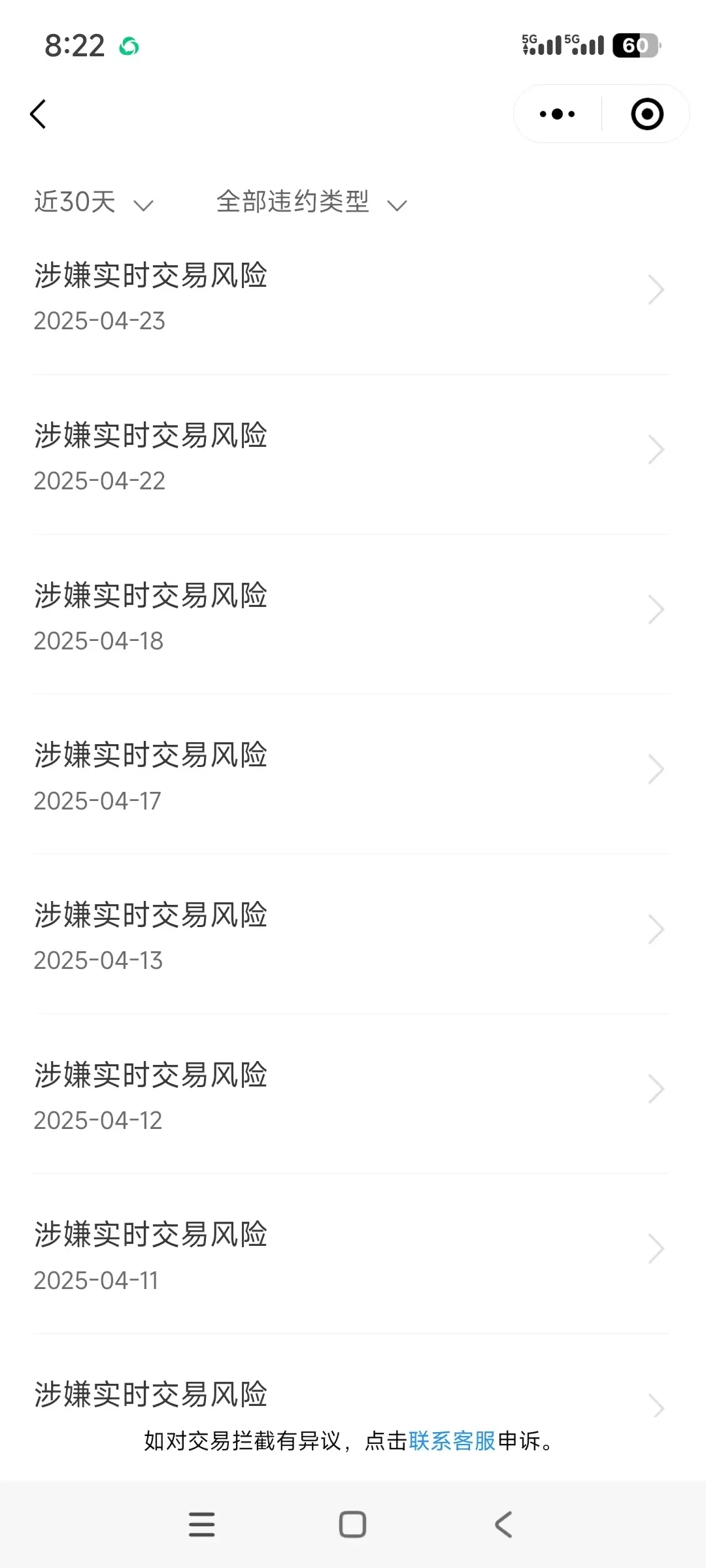Tap the green refresh icon beside the clock
Image resolution: width=706 pixels, height=1568 pixels.
(x=129, y=44)
